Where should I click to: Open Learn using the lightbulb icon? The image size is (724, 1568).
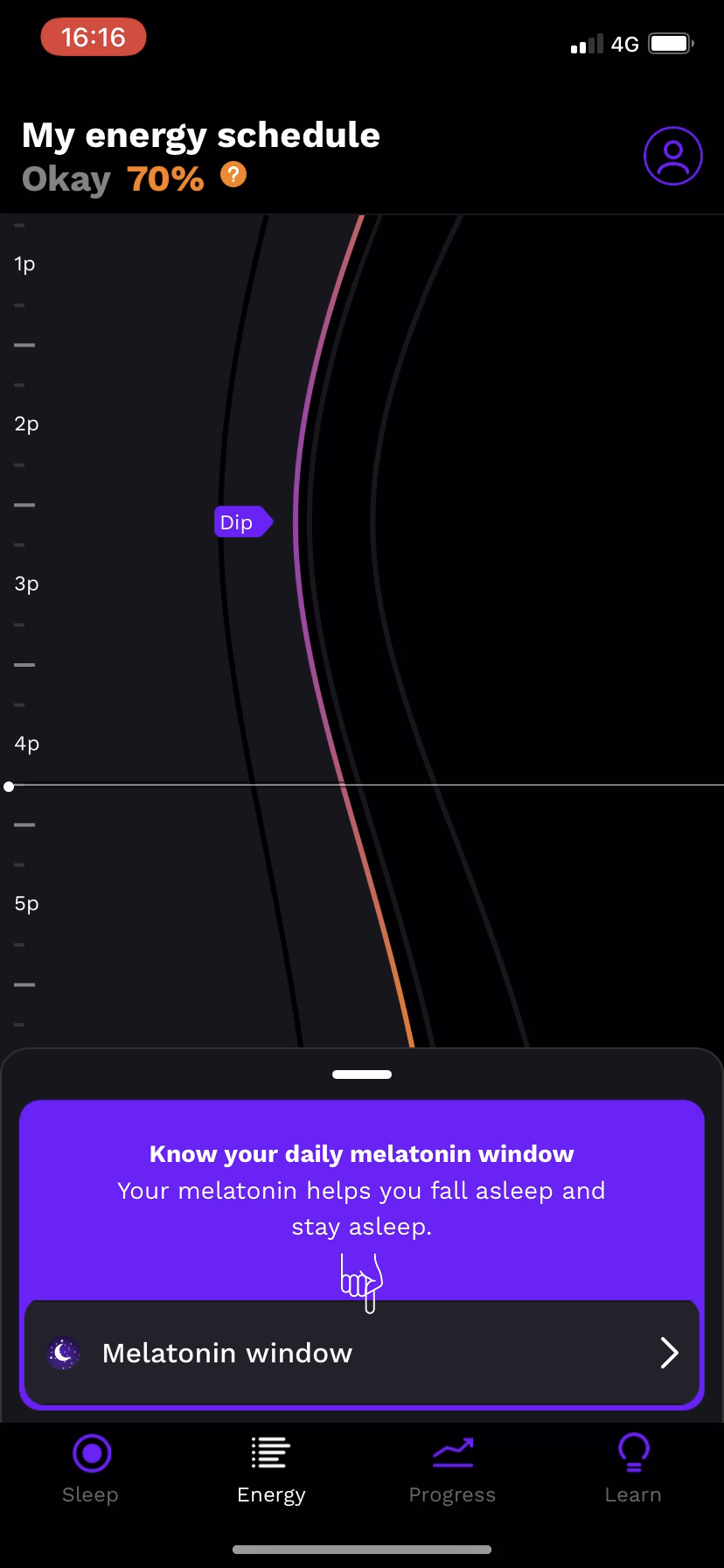(633, 1451)
